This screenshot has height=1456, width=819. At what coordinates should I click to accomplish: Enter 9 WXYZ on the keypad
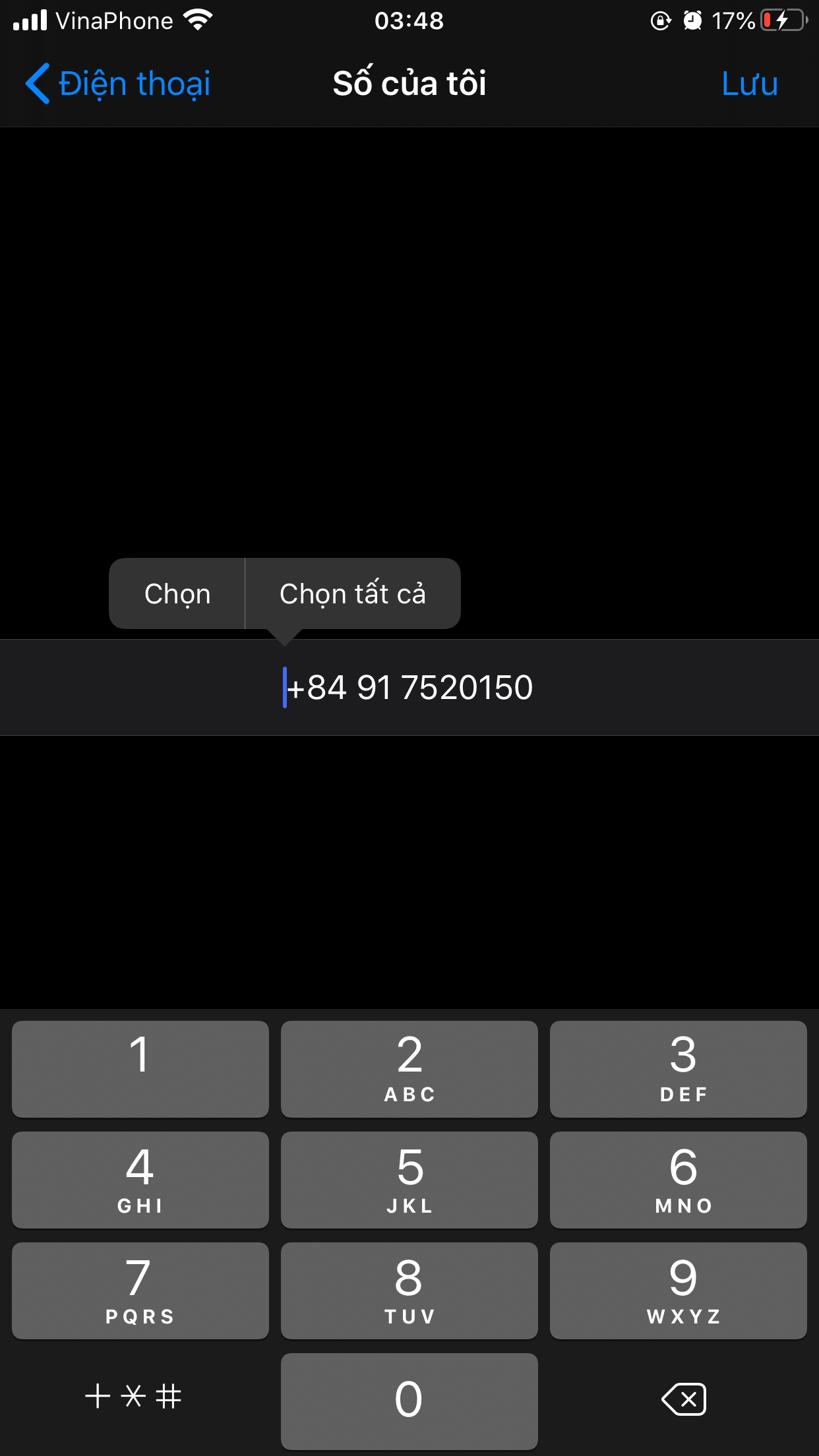679,1290
